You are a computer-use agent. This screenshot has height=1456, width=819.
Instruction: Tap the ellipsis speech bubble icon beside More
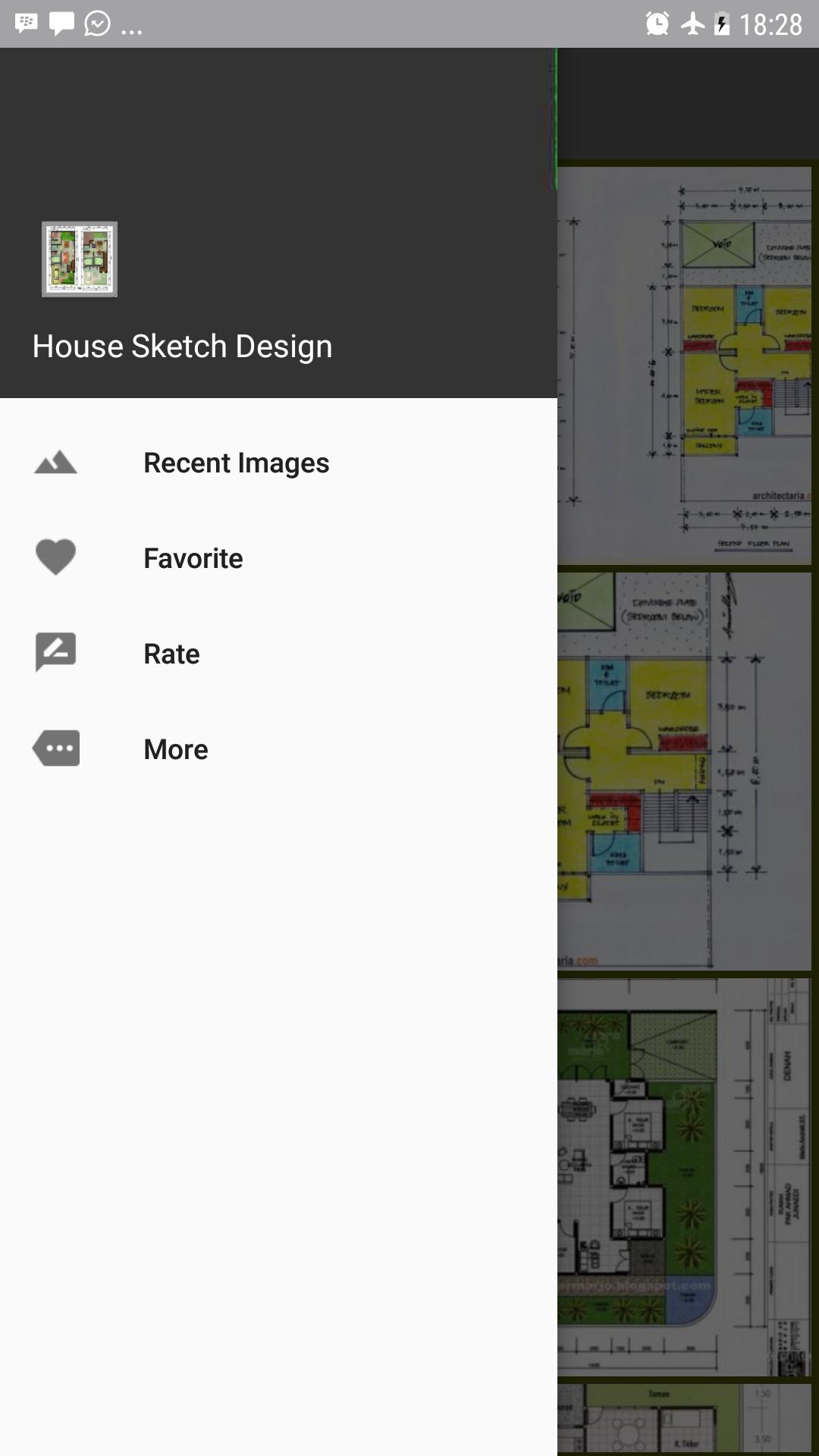(55, 749)
